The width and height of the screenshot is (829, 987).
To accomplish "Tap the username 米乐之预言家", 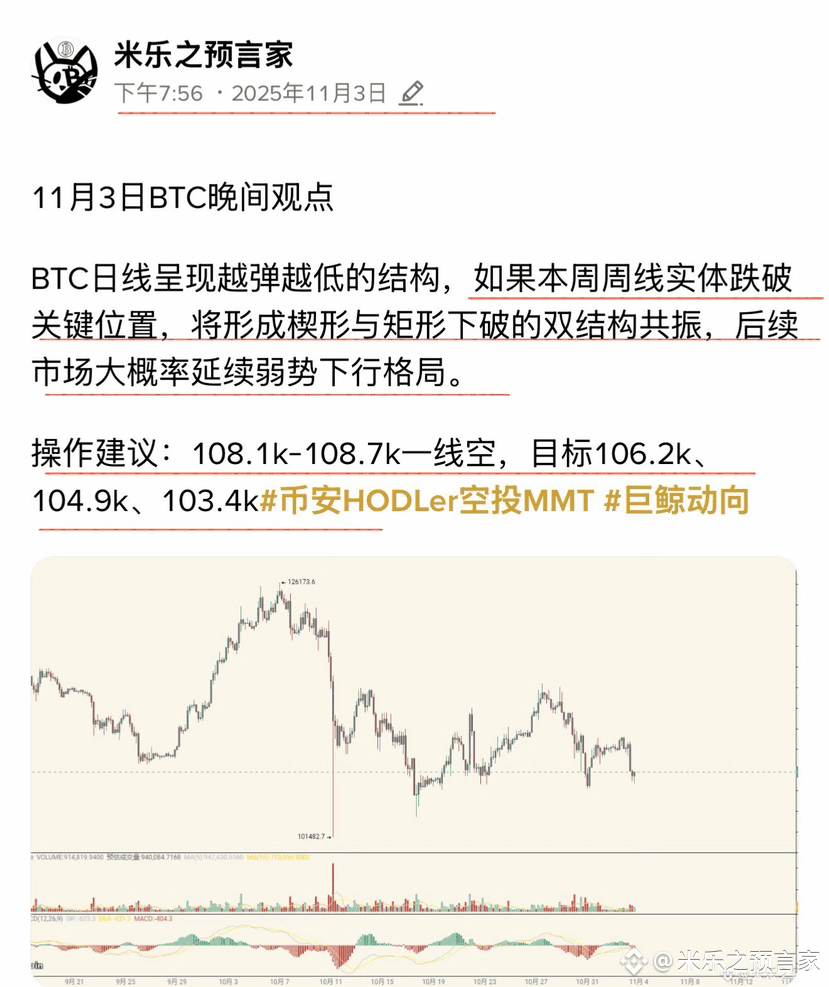I will pyautogui.click(x=203, y=54).
